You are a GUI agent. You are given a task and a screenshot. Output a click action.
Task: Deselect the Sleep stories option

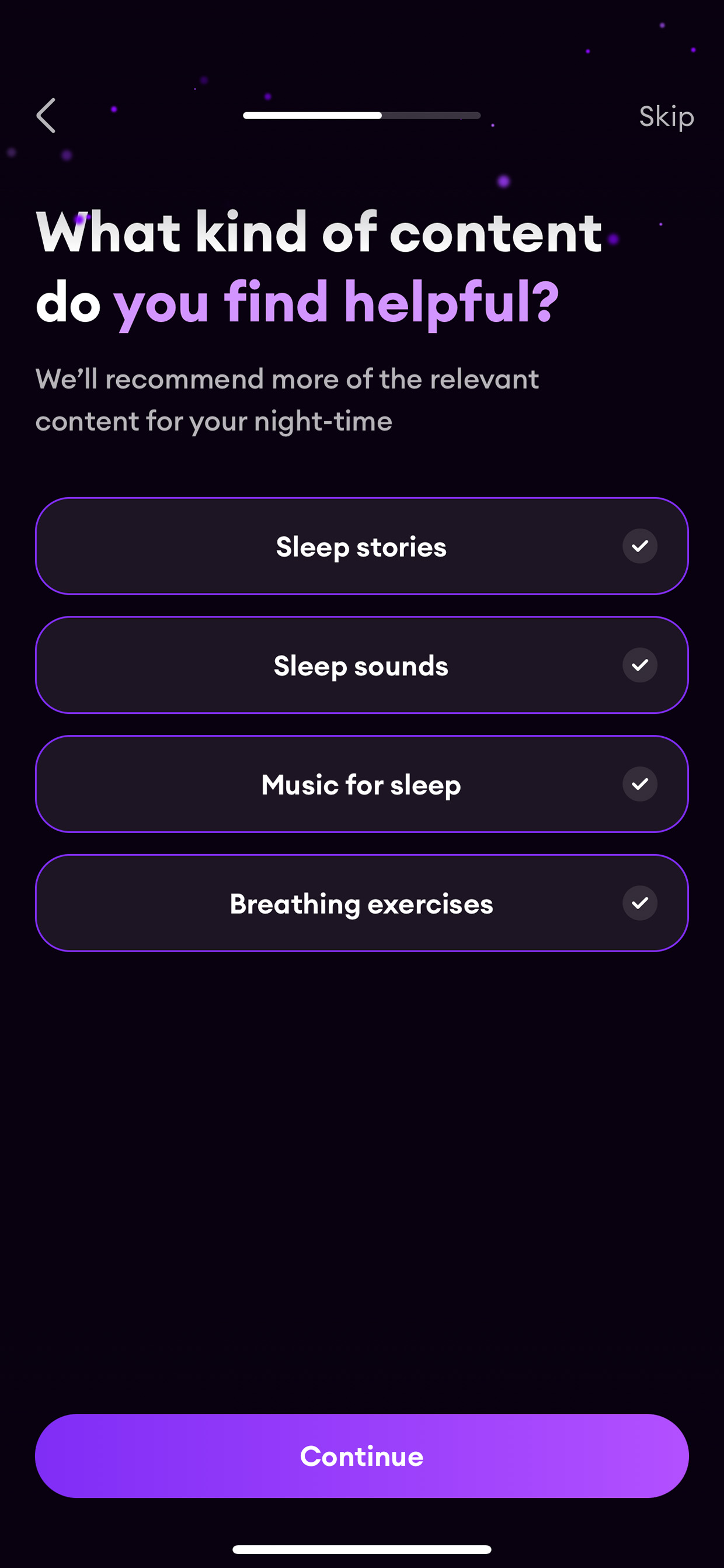click(362, 546)
